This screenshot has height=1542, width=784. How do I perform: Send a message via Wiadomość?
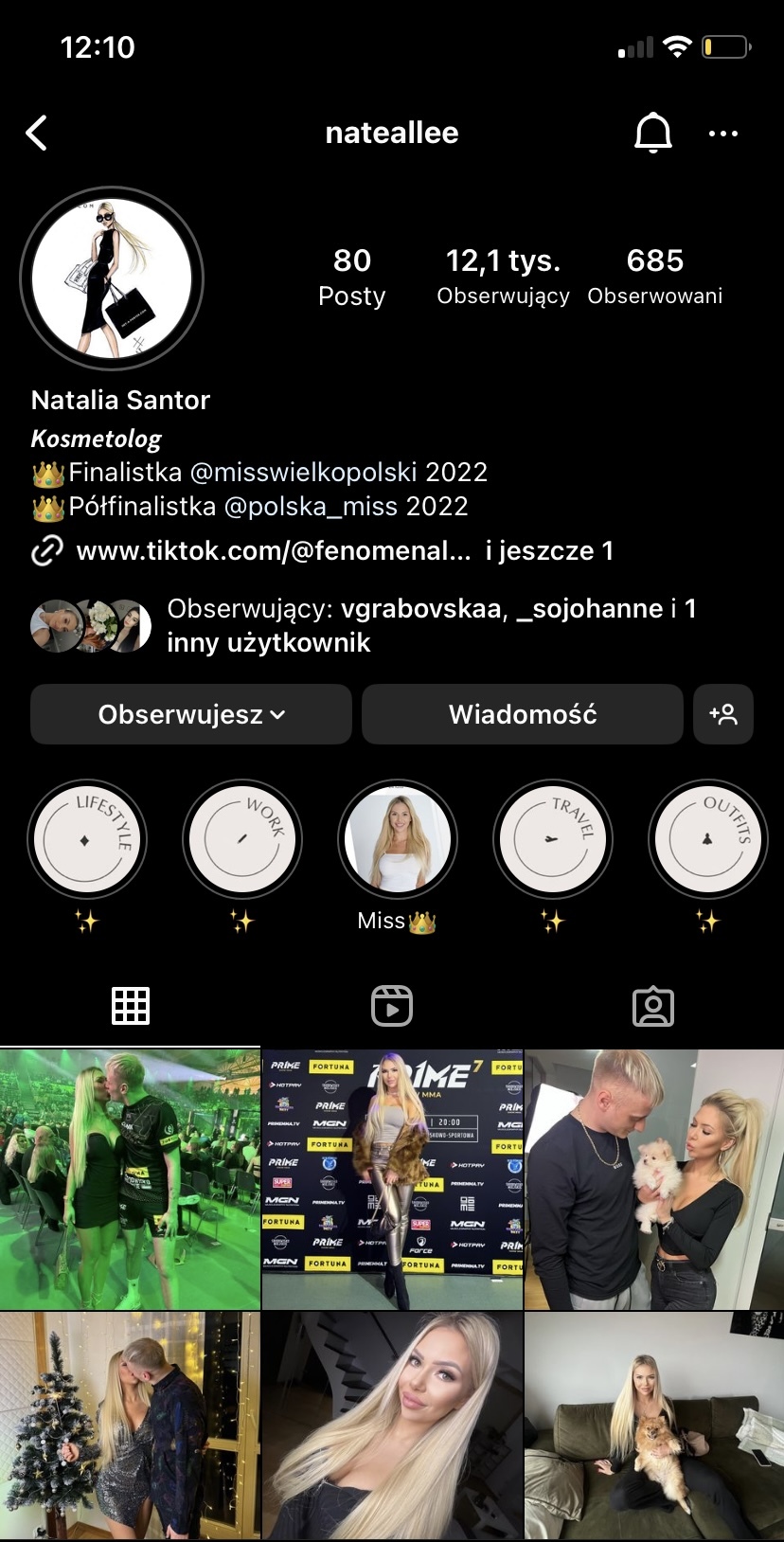(522, 714)
